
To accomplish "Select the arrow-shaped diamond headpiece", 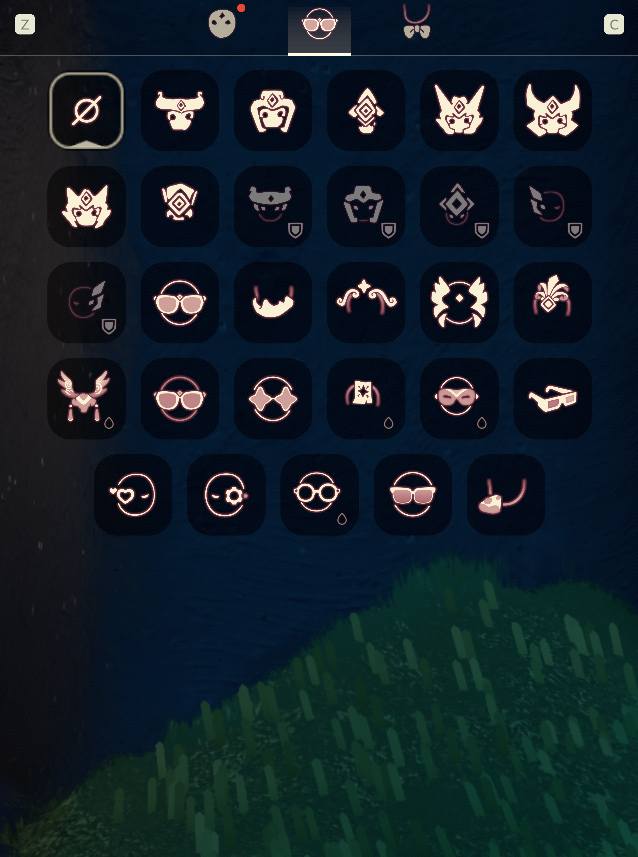I will pos(366,110).
